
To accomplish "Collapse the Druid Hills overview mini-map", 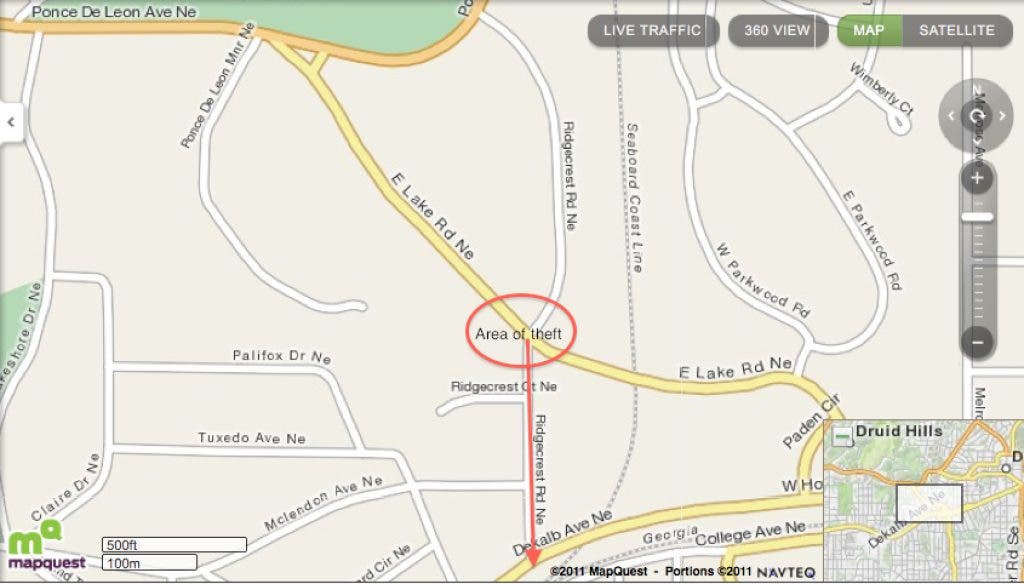I will 842,435.
